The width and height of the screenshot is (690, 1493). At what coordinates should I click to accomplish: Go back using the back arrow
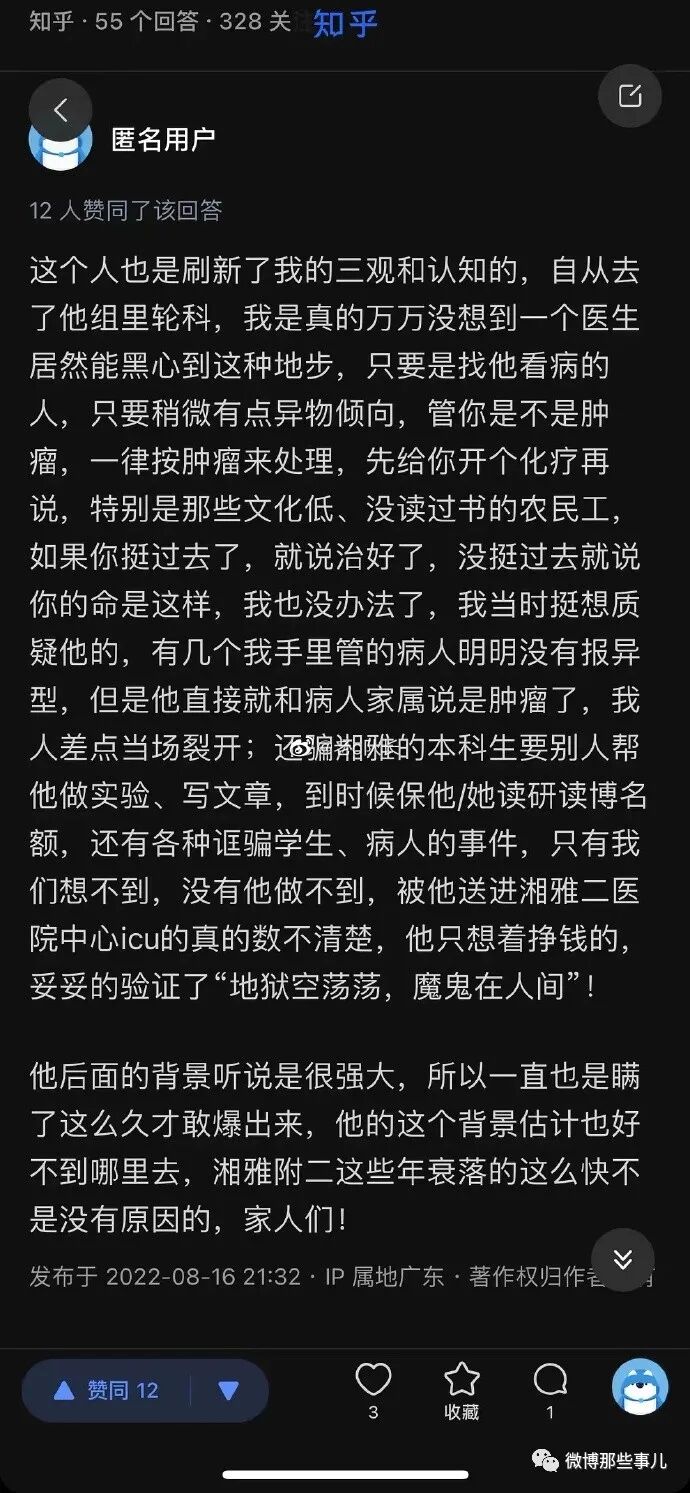(x=60, y=110)
